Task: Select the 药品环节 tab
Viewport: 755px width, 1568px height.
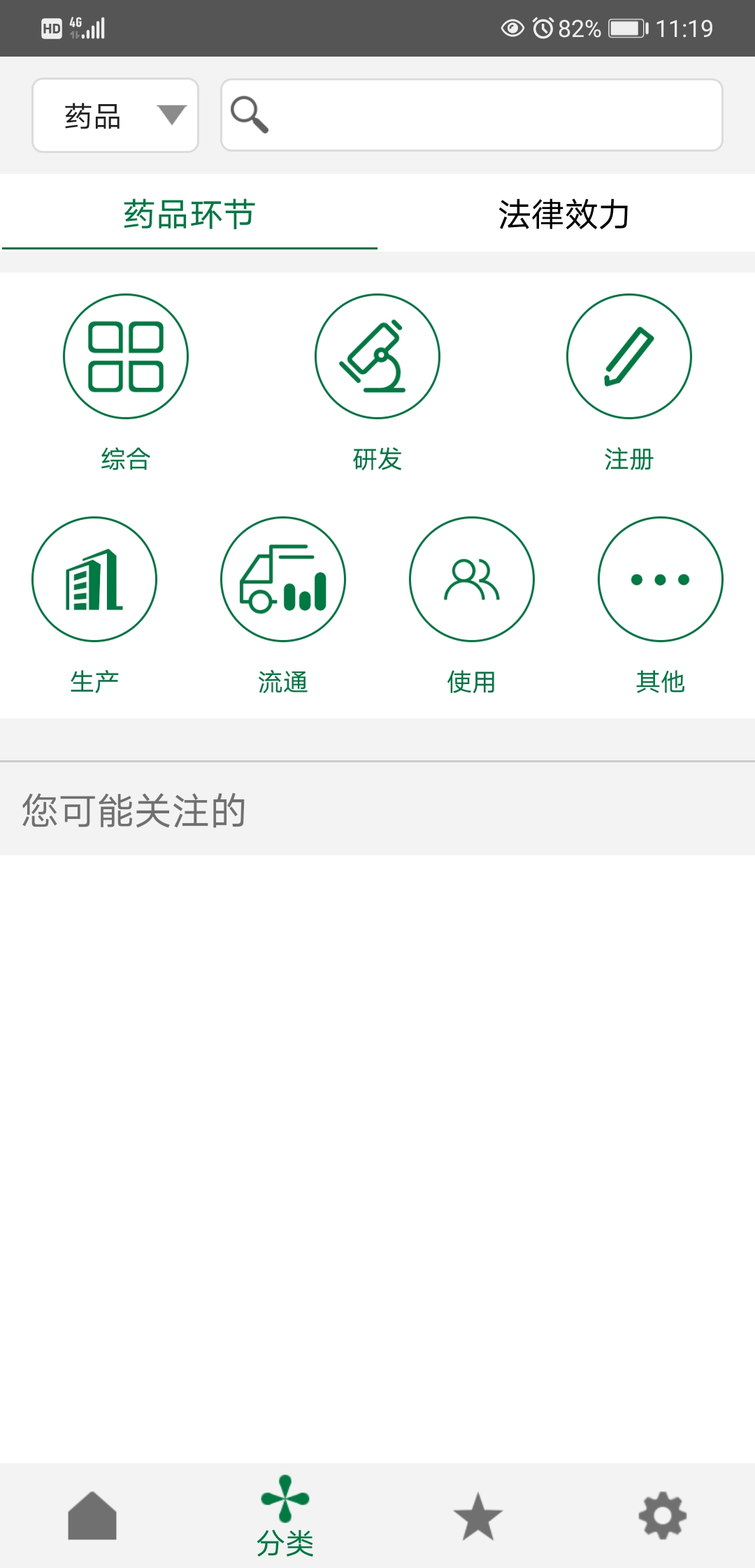Action: click(189, 215)
